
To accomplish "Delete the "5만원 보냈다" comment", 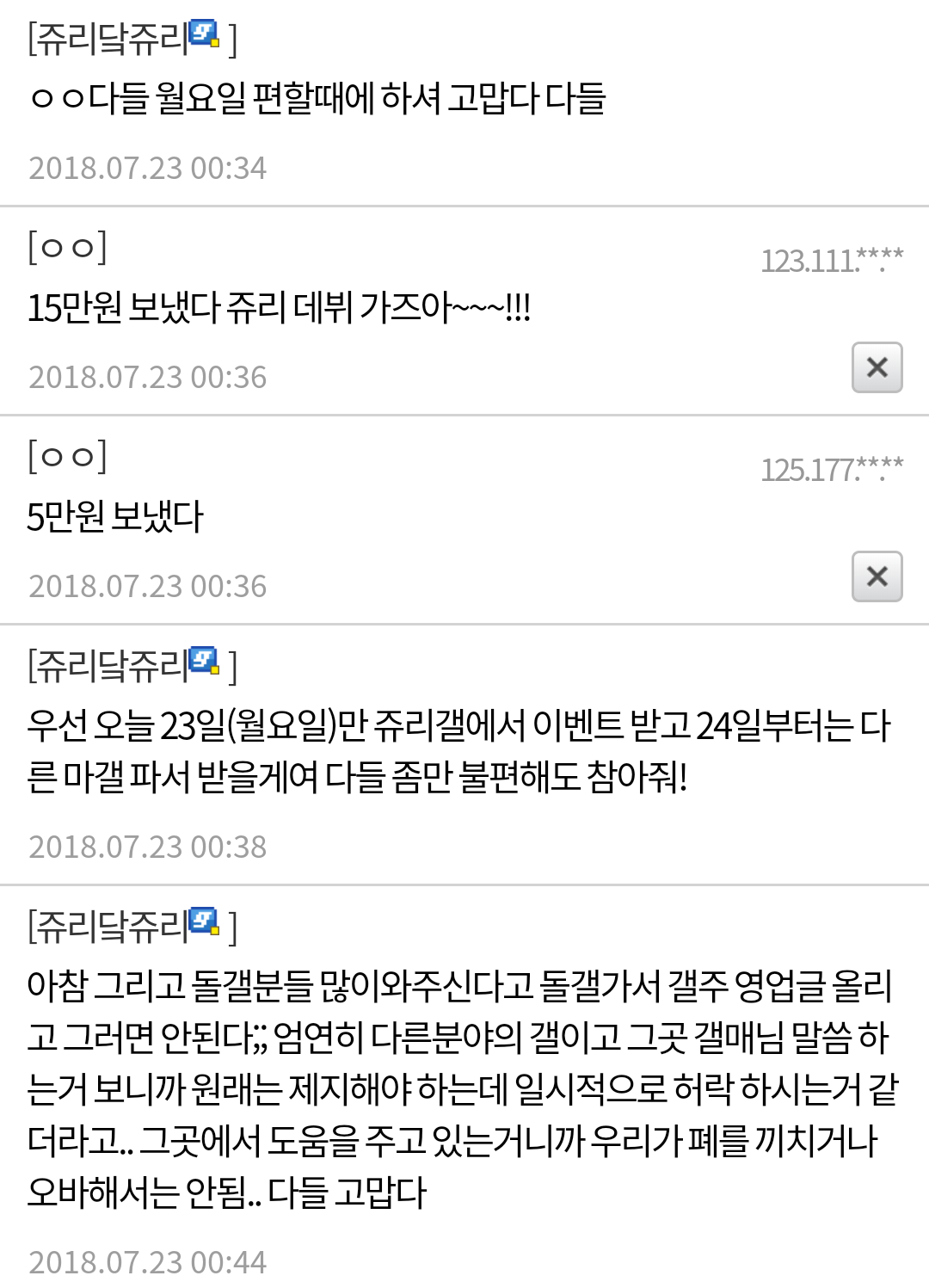I will click(877, 576).
